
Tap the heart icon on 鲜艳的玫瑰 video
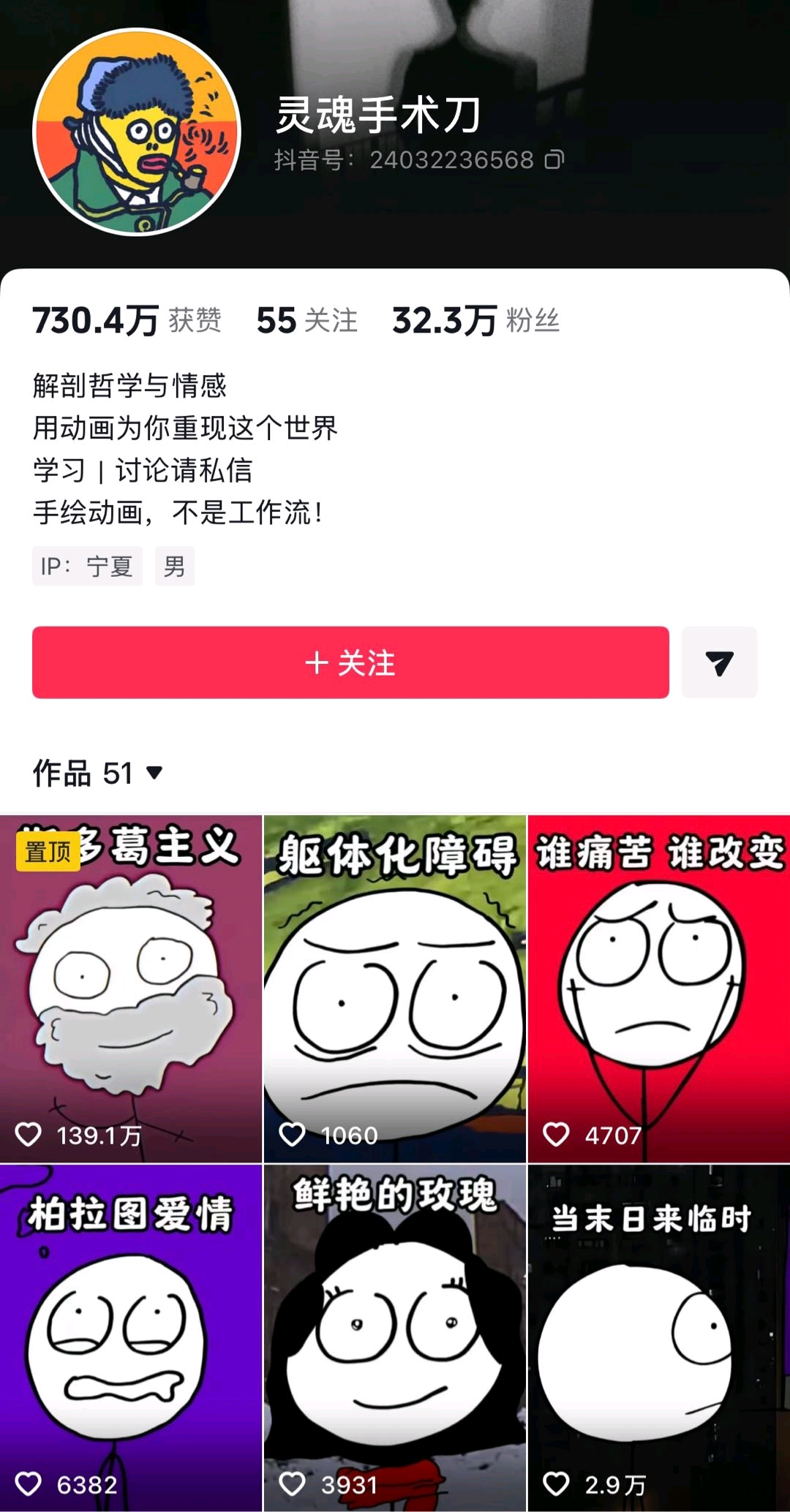(293, 1484)
